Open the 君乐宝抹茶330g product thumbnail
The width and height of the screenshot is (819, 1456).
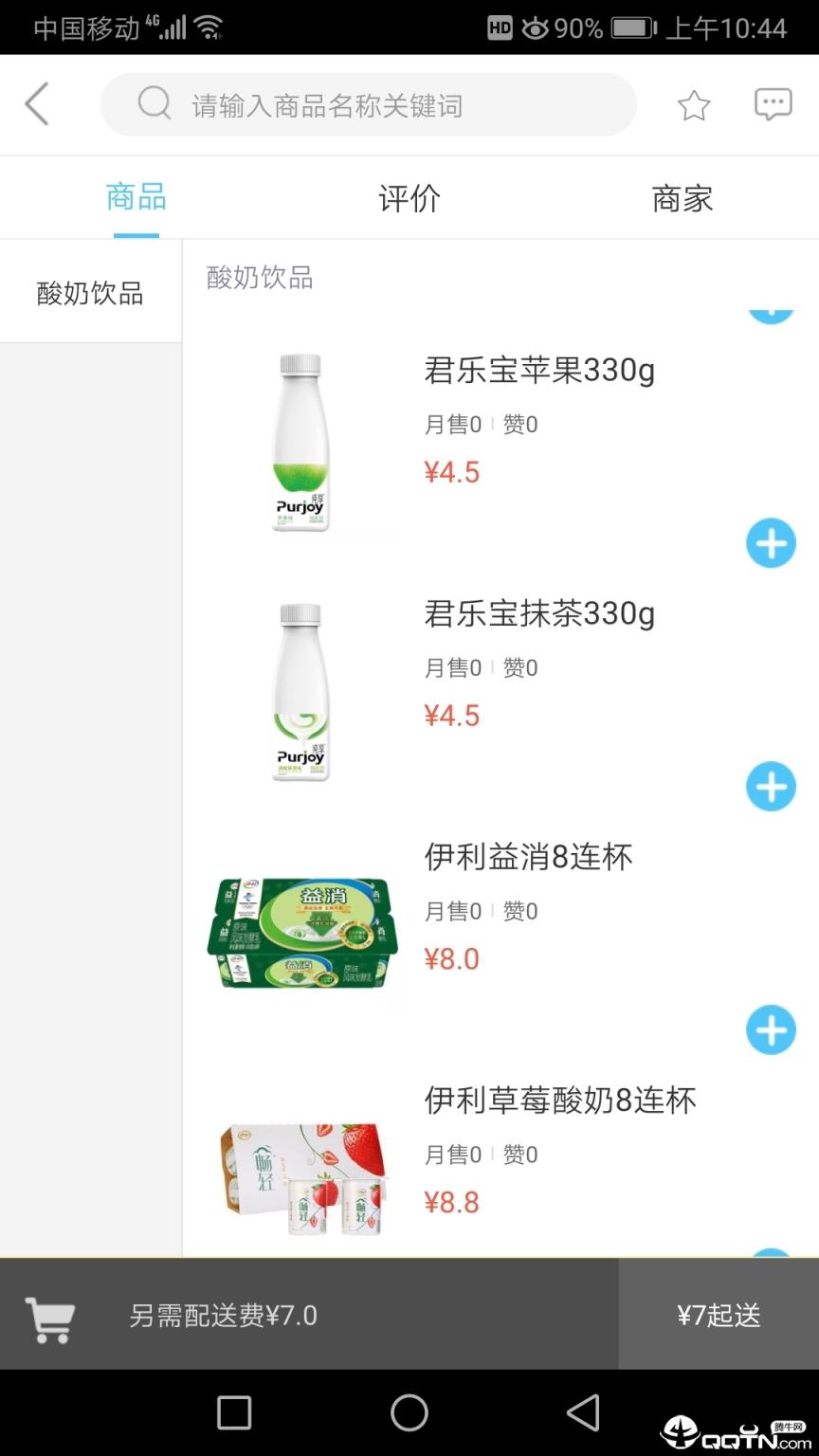click(x=300, y=690)
